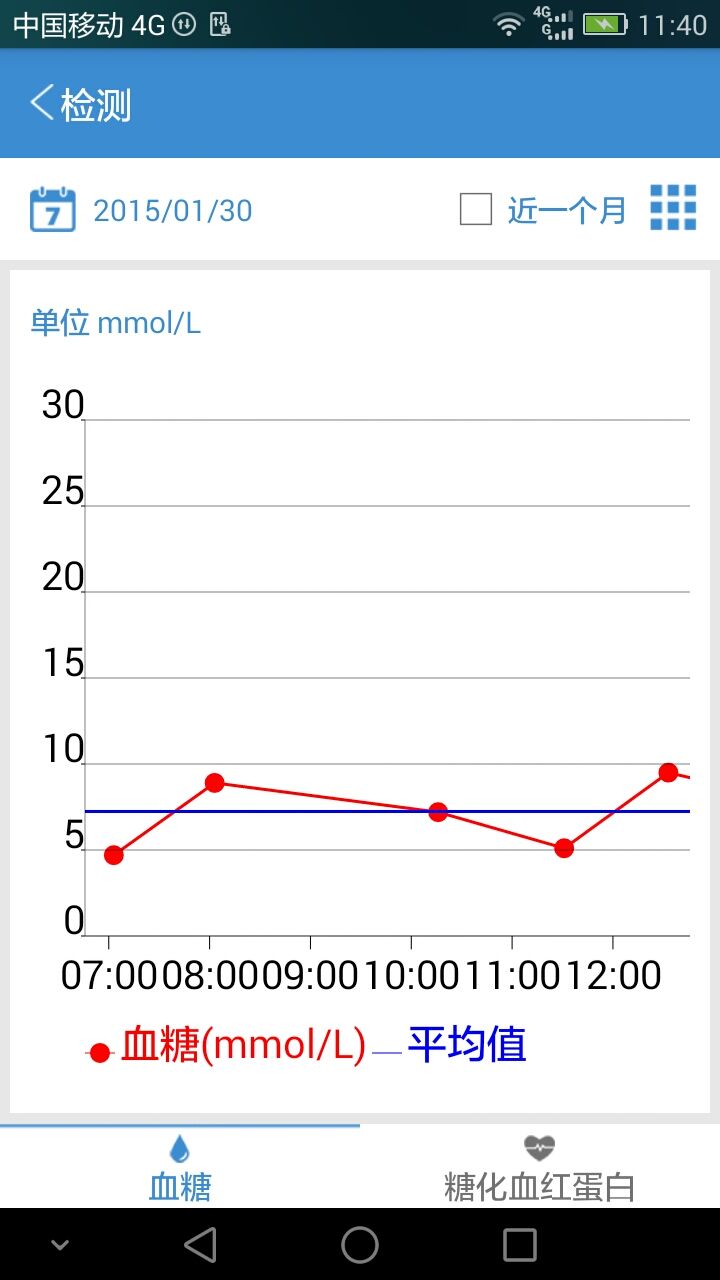Screen dimensions: 720x1280
Task: Open the date picker showing 2015/01/30
Action: pos(141,210)
